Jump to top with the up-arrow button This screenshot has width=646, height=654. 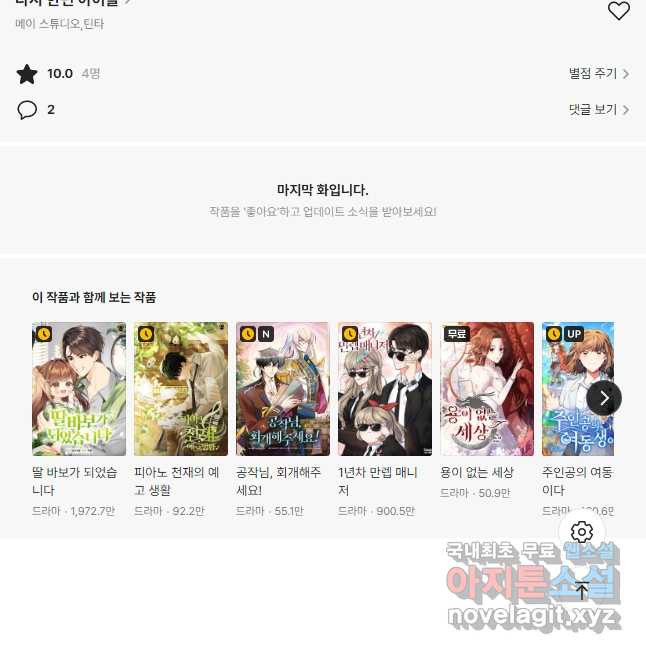pyautogui.click(x=582, y=590)
